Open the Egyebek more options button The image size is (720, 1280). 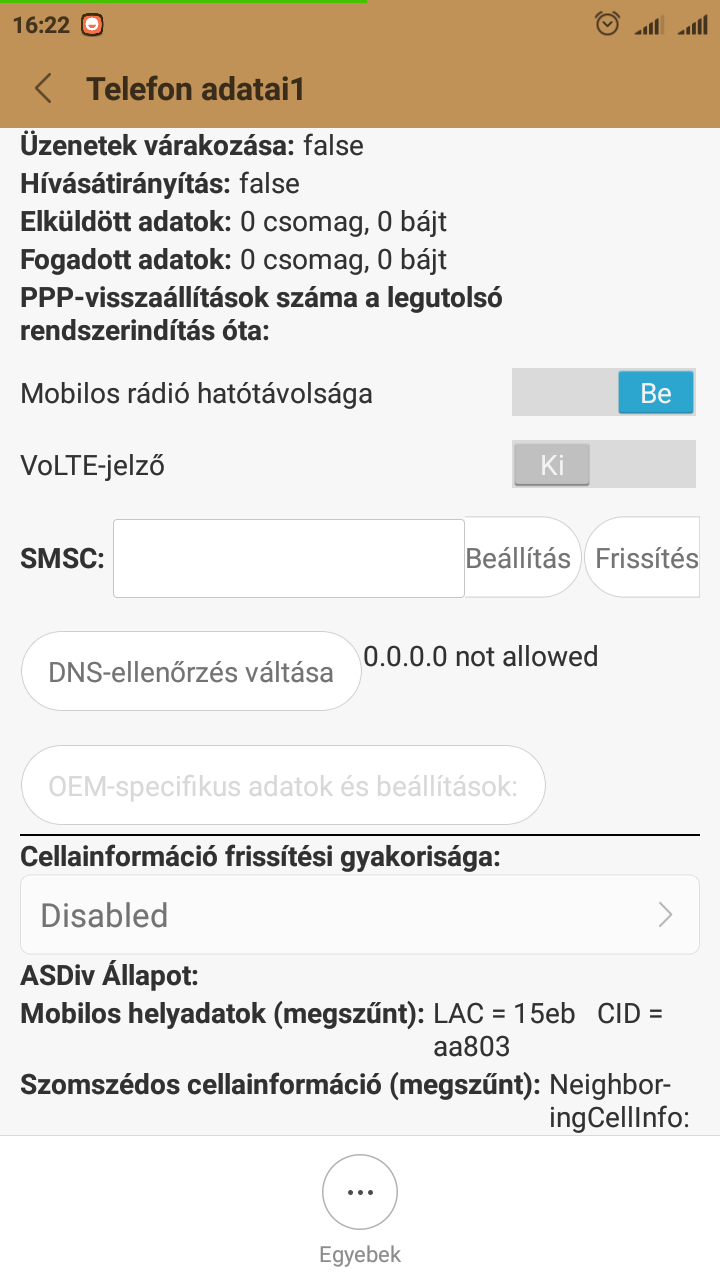(x=360, y=1193)
